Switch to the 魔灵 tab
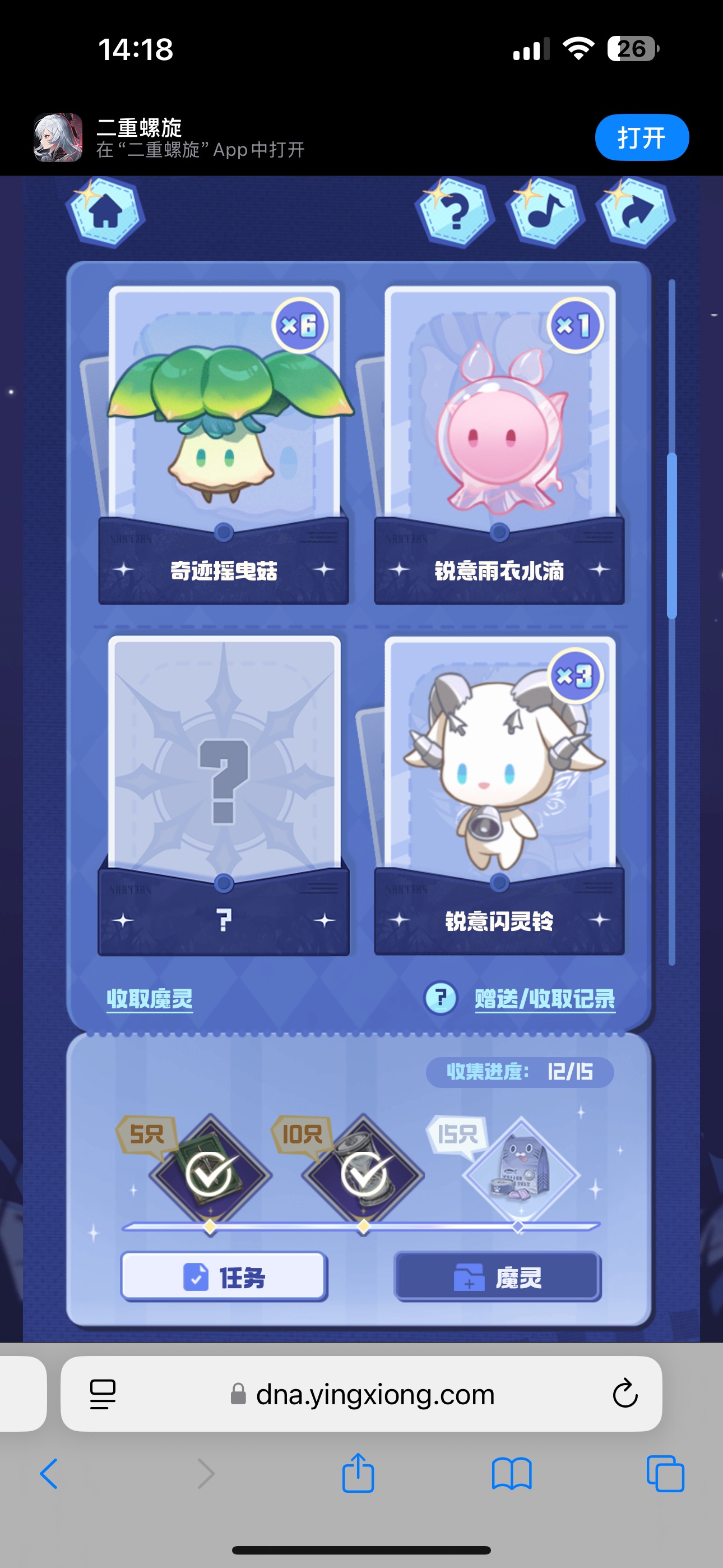Image resolution: width=723 pixels, height=1568 pixels. pos(498,1277)
